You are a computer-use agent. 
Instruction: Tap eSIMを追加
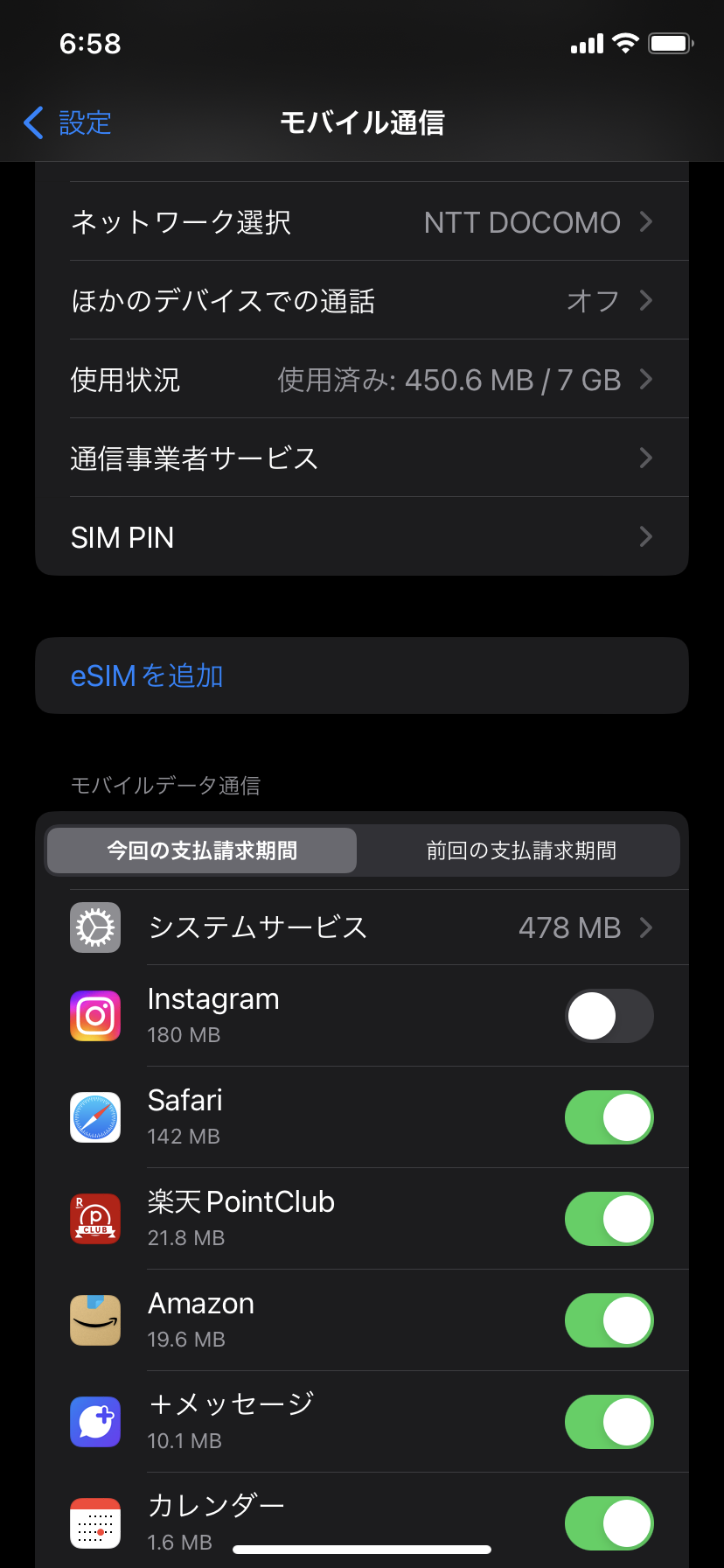pos(147,676)
